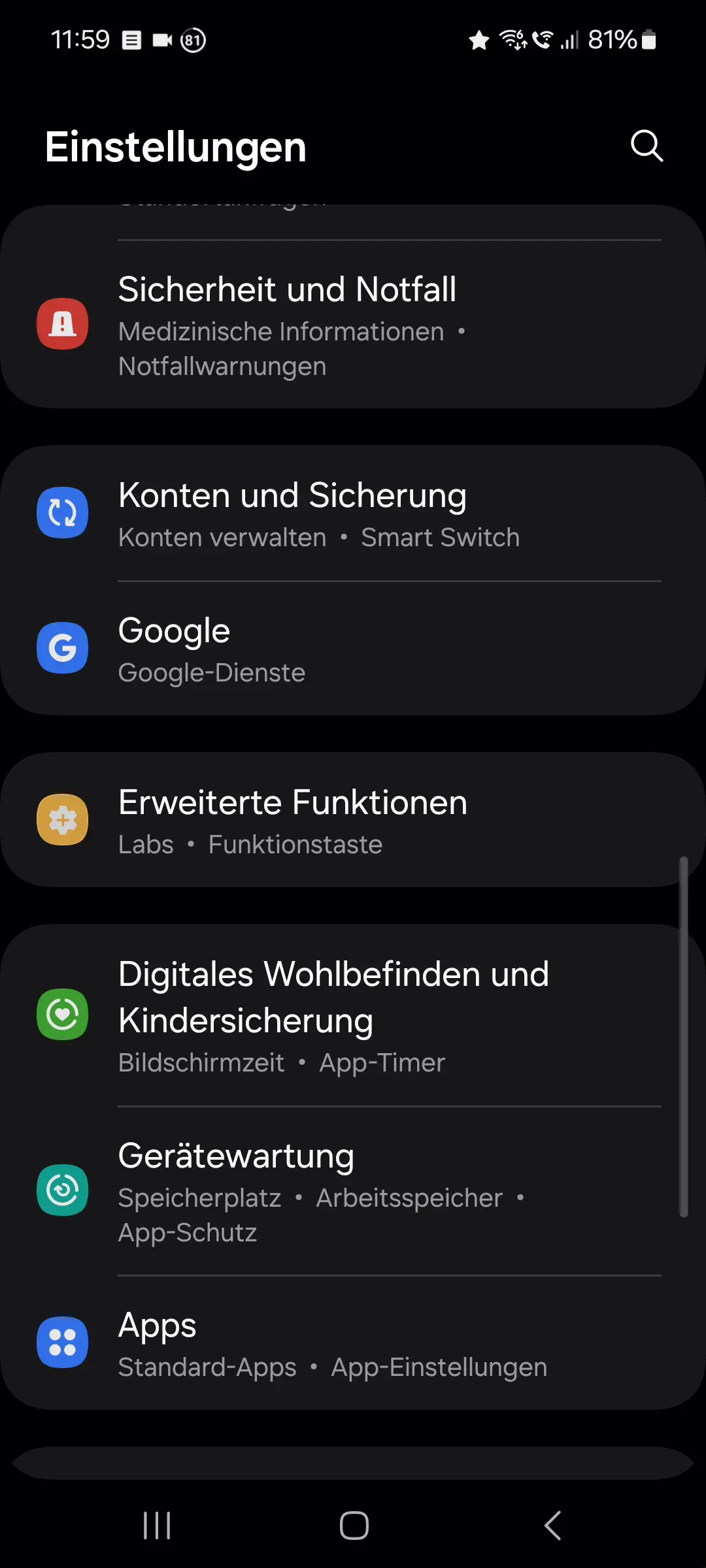Tap the battery percentage indicator

tap(611, 40)
